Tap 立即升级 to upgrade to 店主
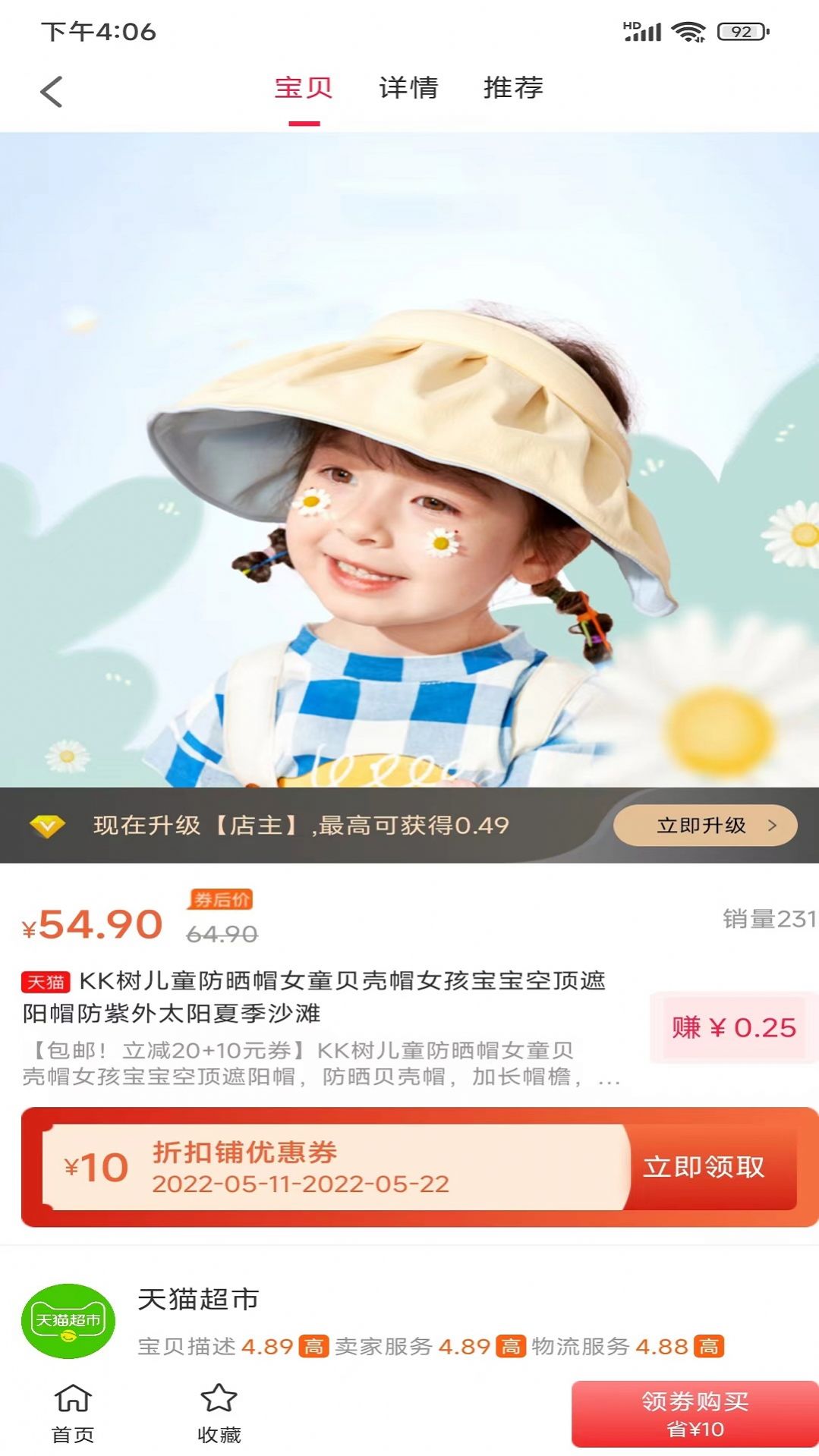 705,825
